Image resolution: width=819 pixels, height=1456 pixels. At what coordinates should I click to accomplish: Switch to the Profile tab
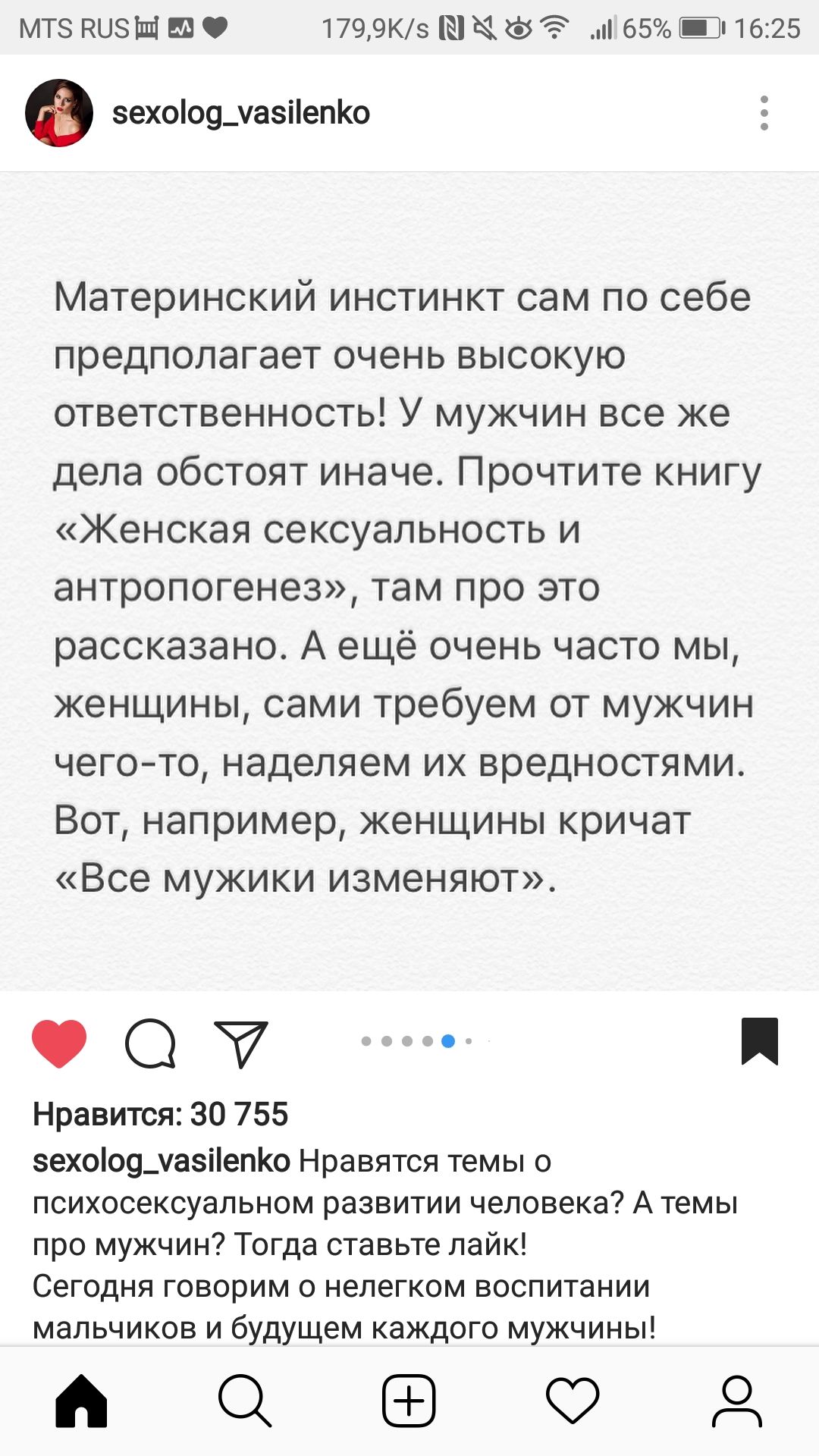click(x=736, y=1400)
